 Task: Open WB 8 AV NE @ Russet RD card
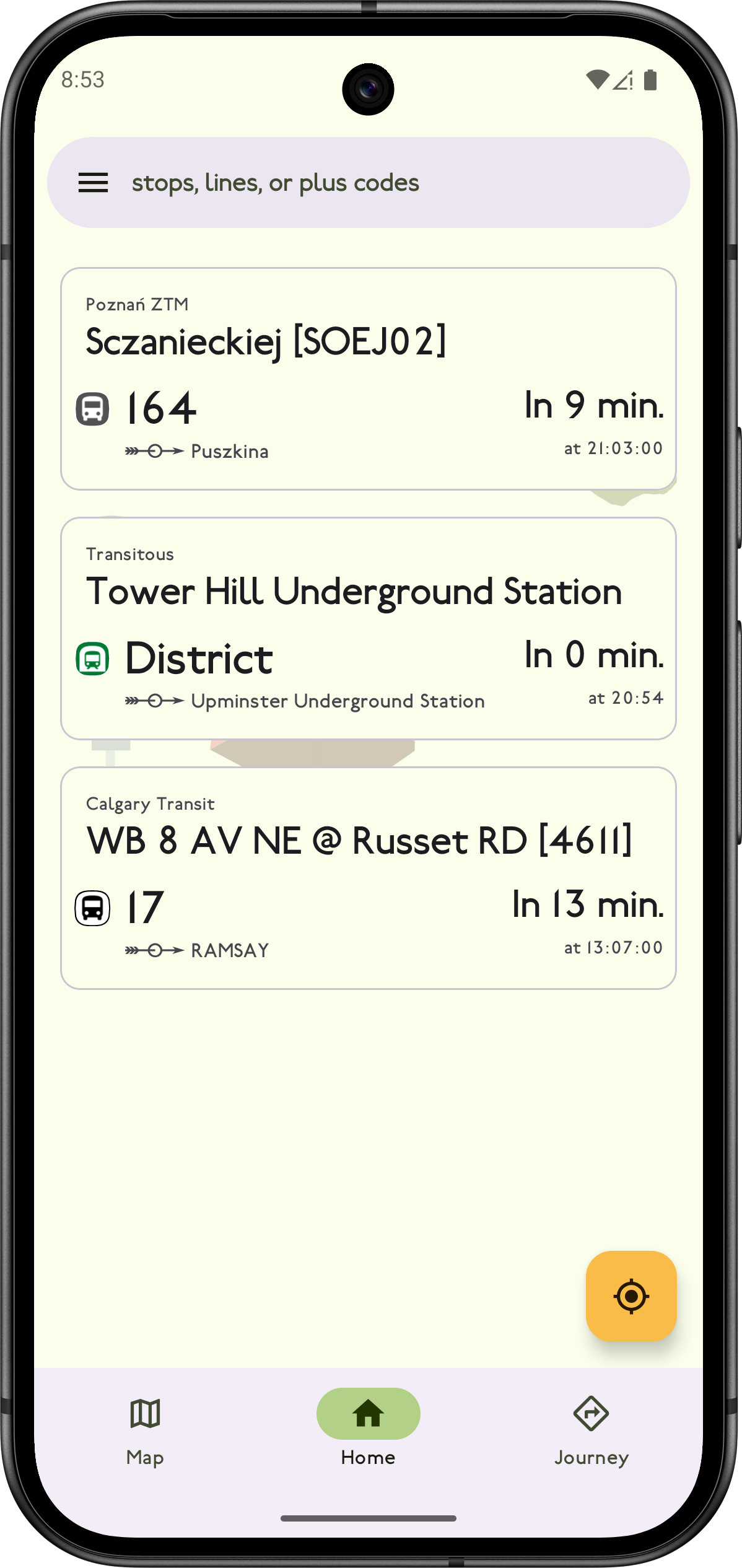tap(368, 878)
